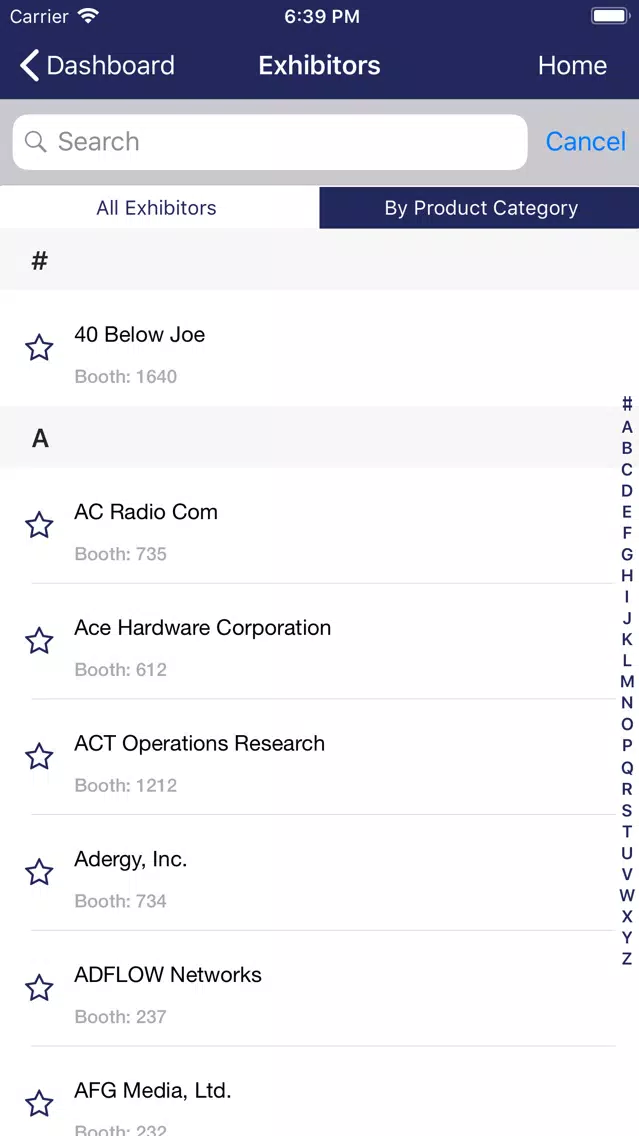639x1136 pixels.
Task: Open AC Radio Com listing
Action: pos(320,525)
